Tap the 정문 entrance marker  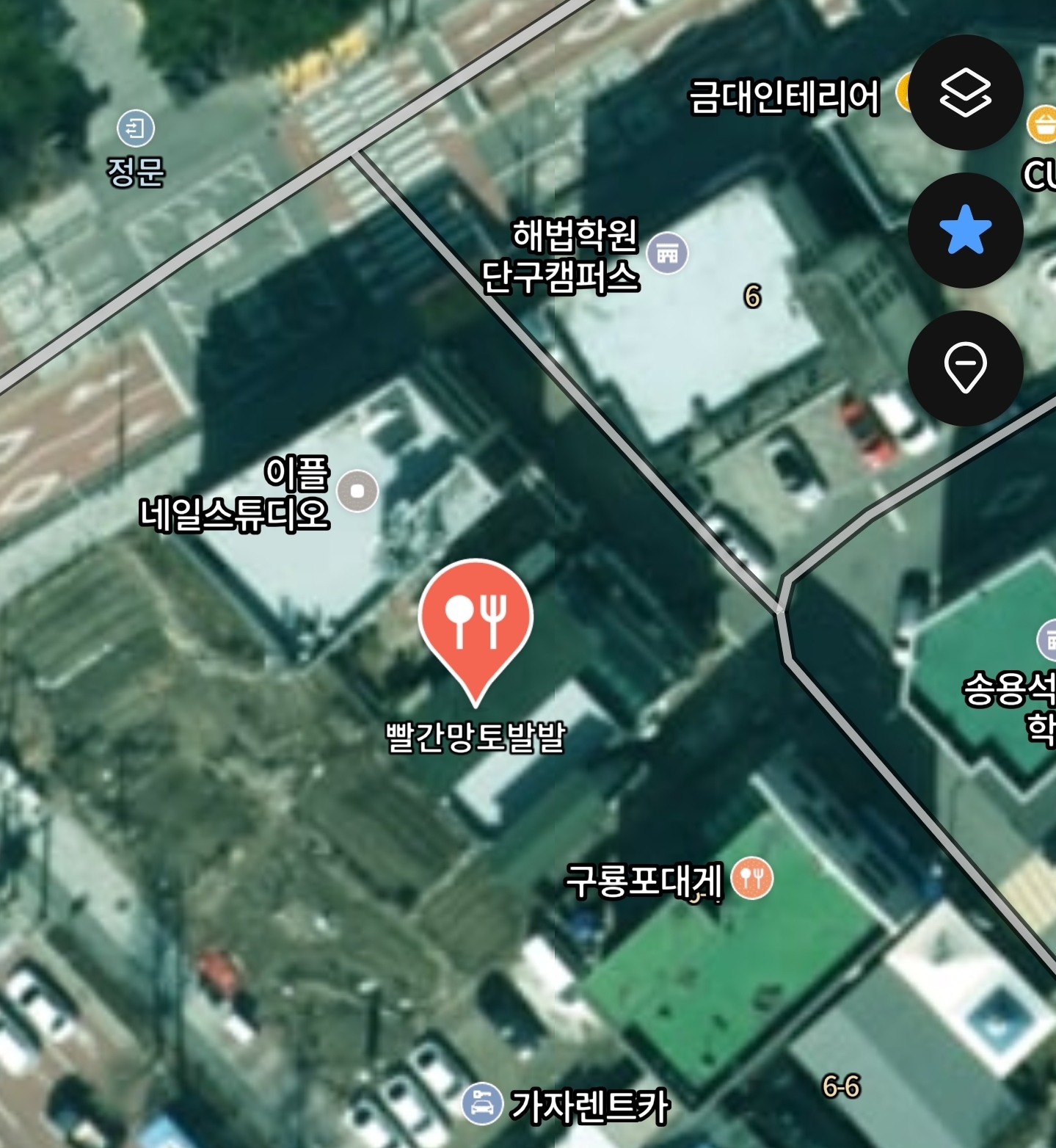point(136,128)
